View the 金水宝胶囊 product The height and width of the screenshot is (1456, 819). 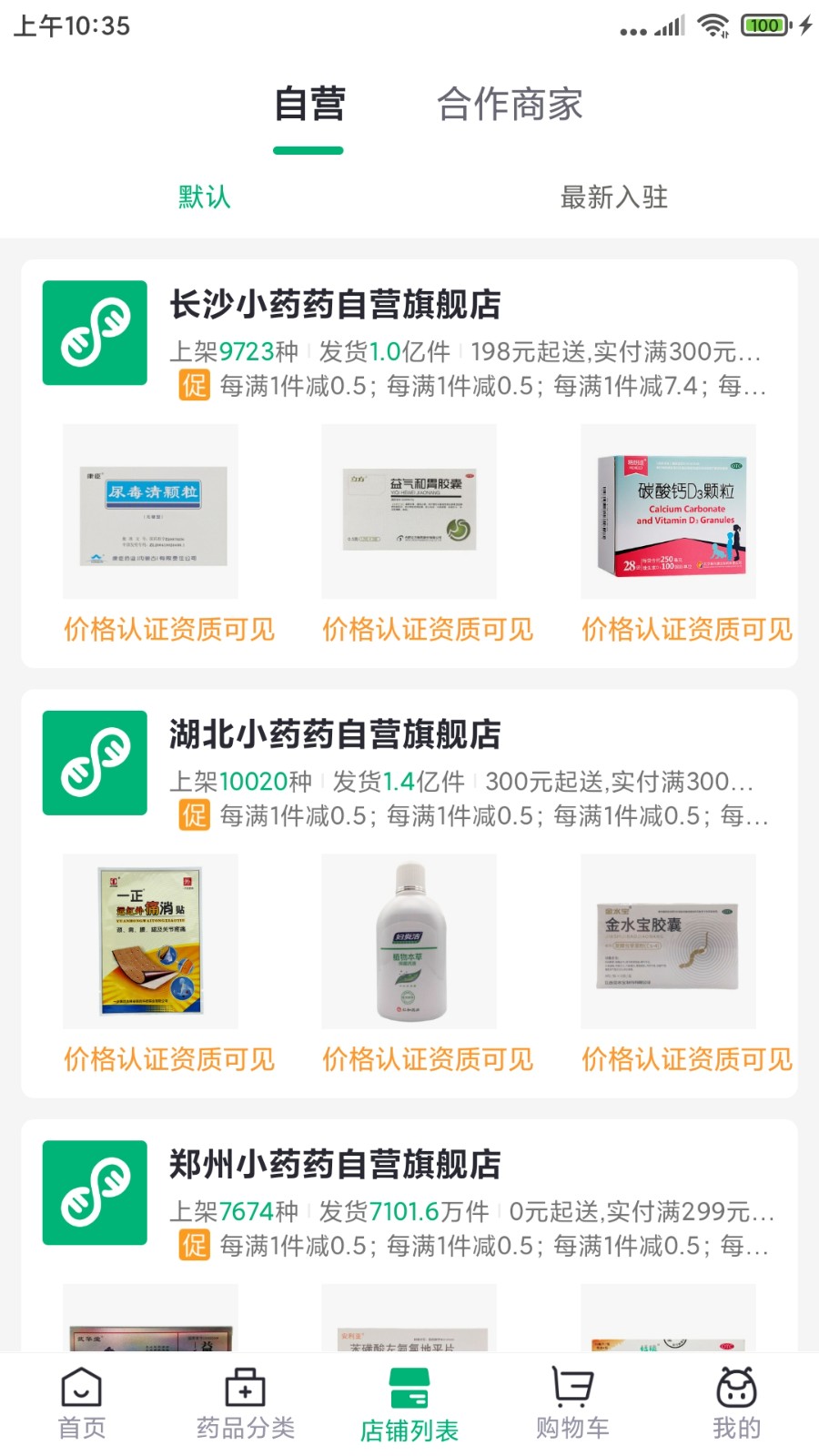(x=669, y=942)
